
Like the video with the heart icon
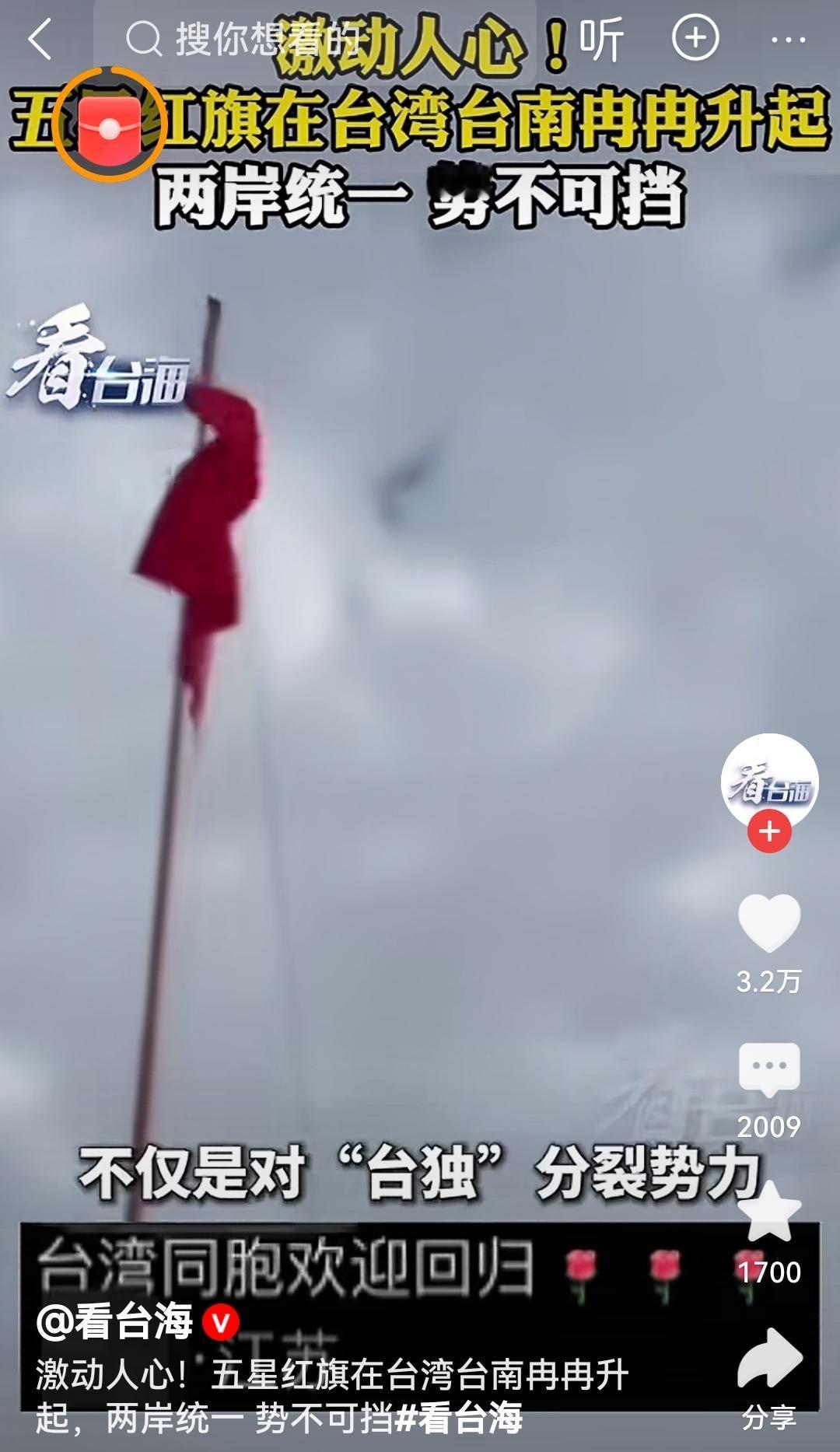pyautogui.click(x=769, y=925)
